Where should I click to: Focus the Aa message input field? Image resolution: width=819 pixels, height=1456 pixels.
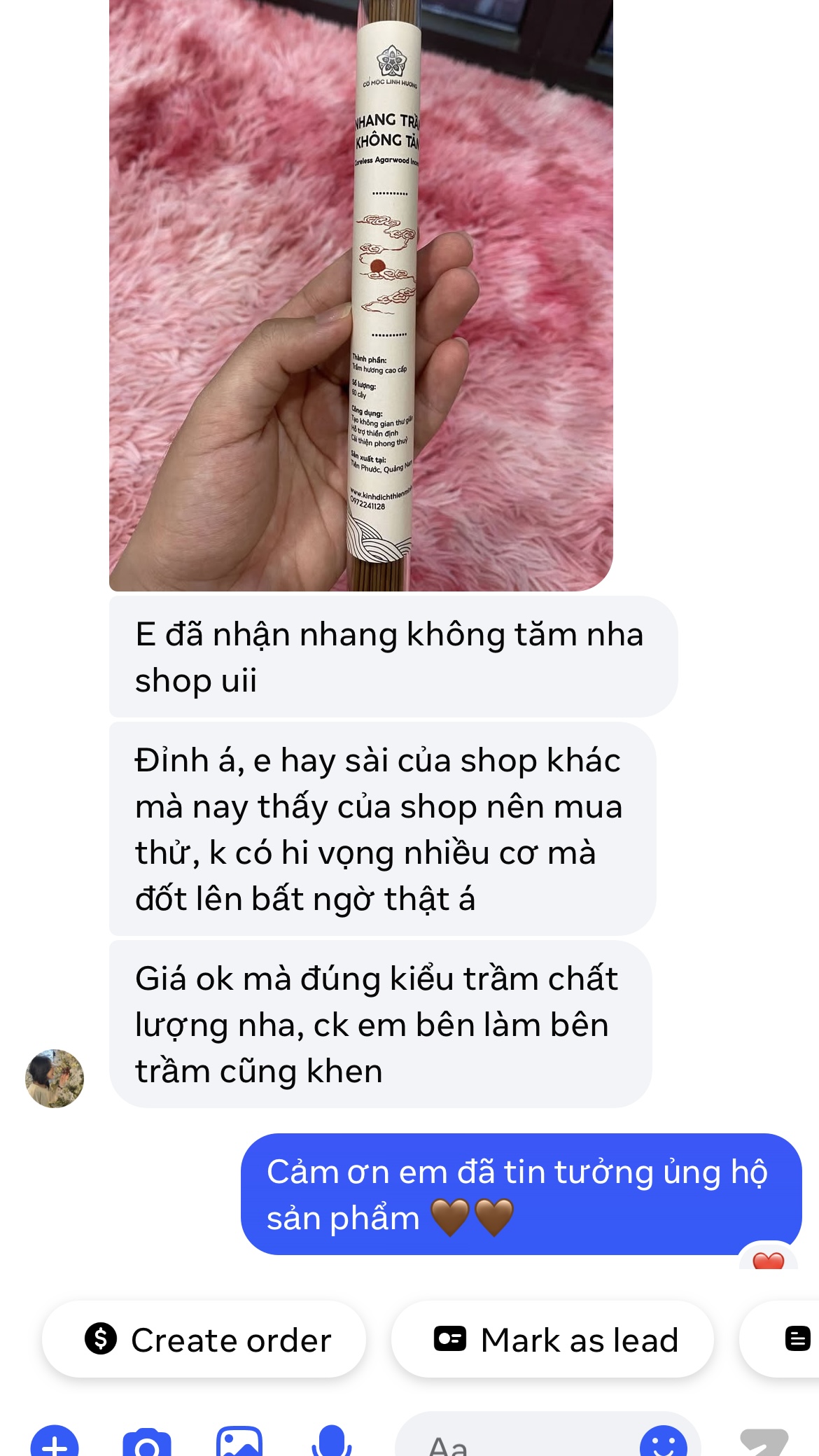pos(518,1445)
